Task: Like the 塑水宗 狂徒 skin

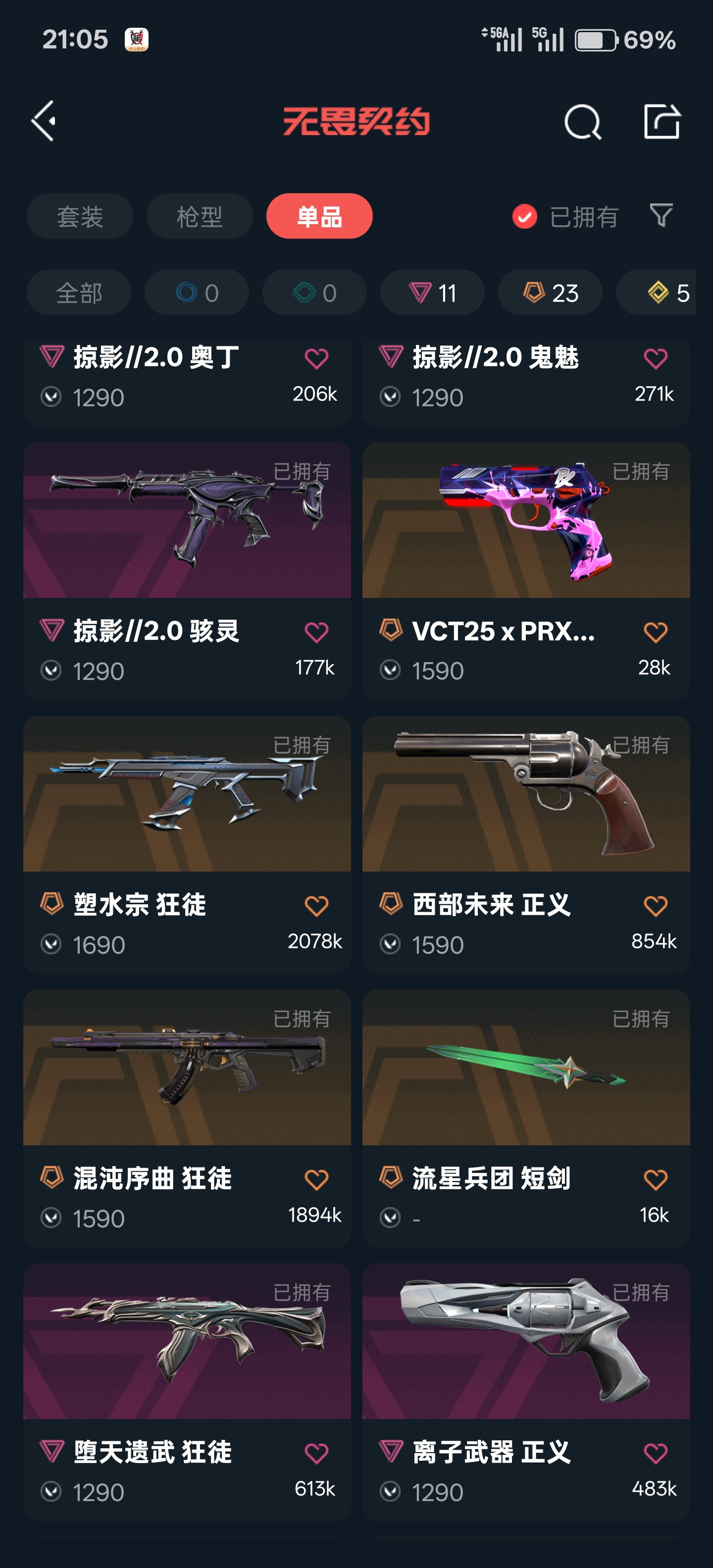Action: click(316, 906)
